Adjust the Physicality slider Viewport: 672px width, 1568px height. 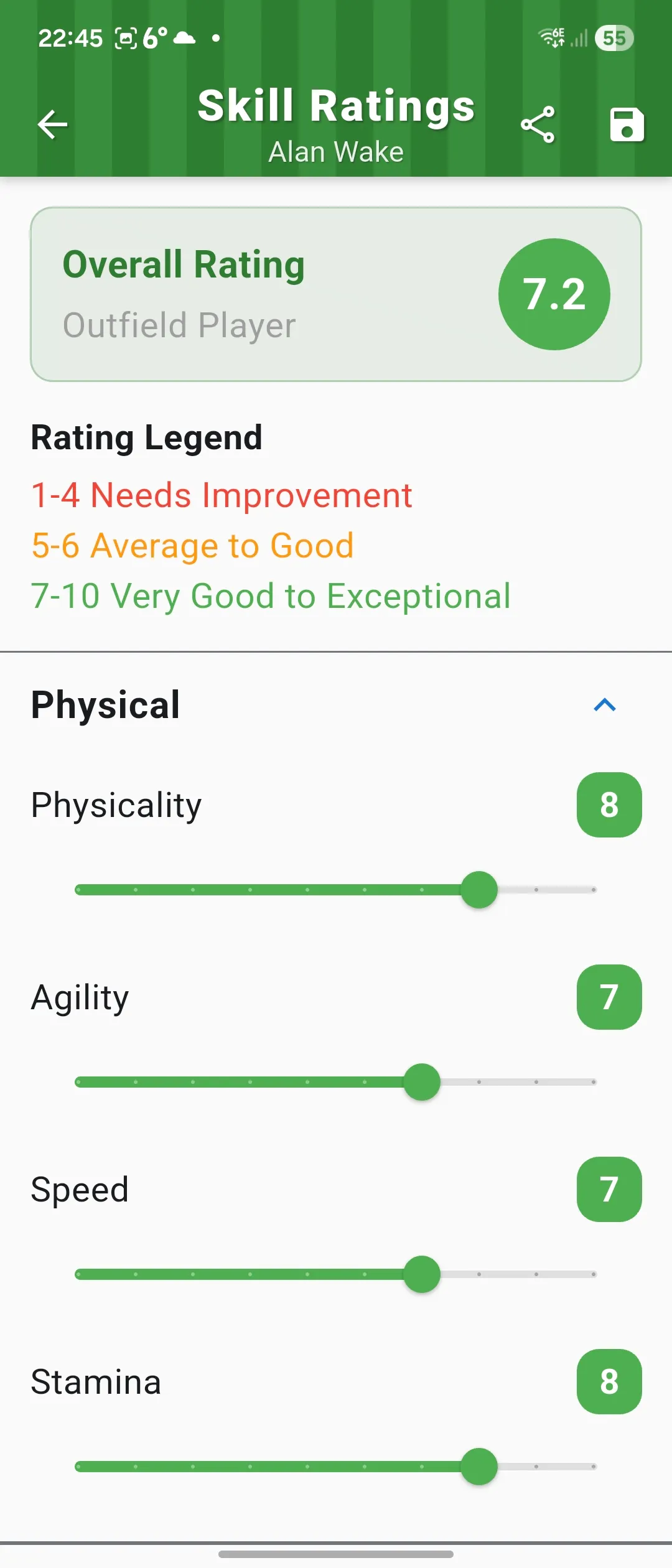tap(478, 890)
